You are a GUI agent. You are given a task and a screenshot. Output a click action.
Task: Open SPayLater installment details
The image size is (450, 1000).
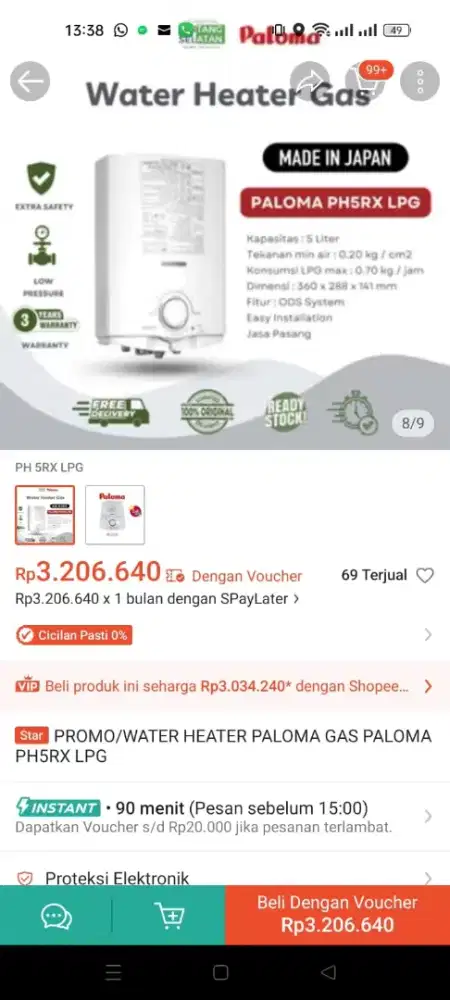(x=157, y=599)
